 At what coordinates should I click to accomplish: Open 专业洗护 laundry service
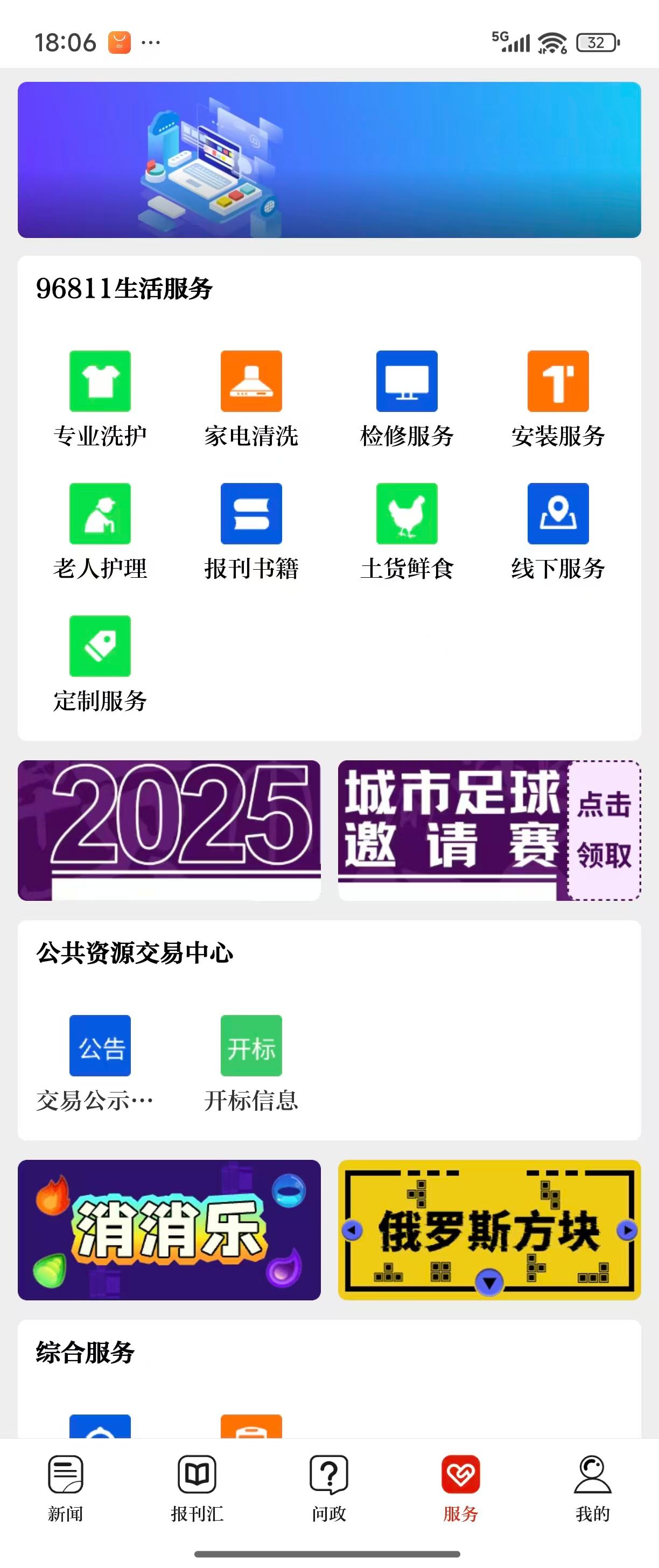pos(100,382)
